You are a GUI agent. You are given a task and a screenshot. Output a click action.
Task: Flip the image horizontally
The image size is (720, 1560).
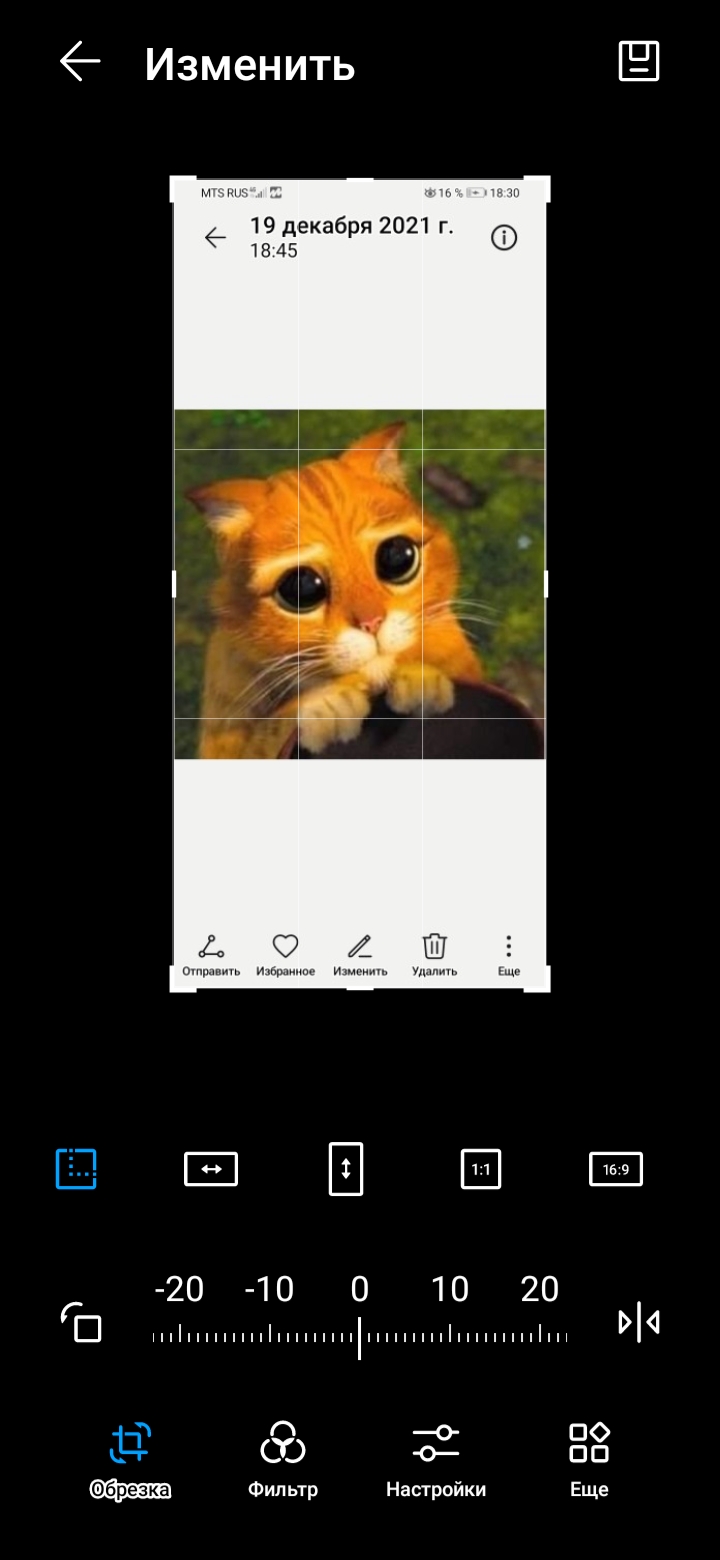coord(639,1323)
